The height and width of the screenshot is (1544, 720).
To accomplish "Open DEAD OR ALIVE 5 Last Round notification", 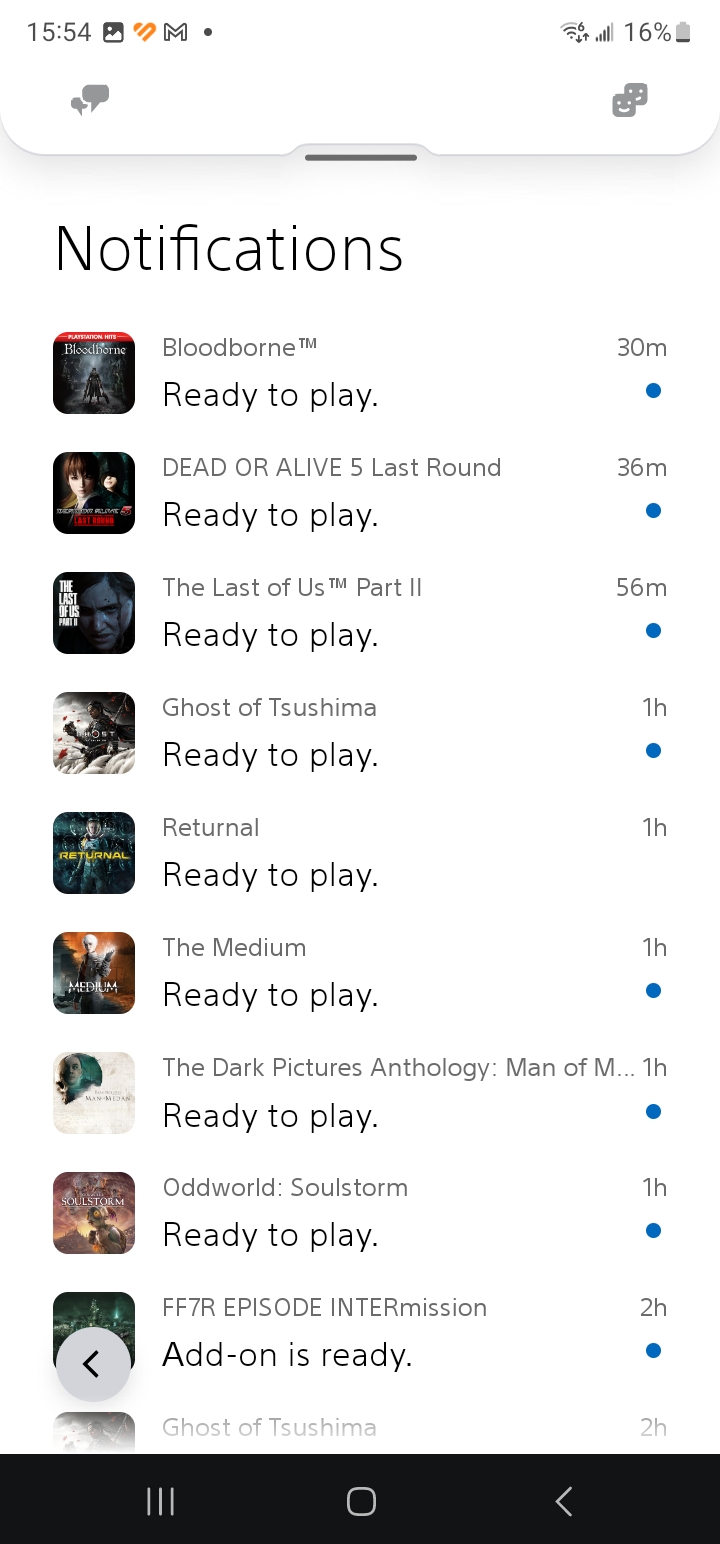I will [360, 493].
